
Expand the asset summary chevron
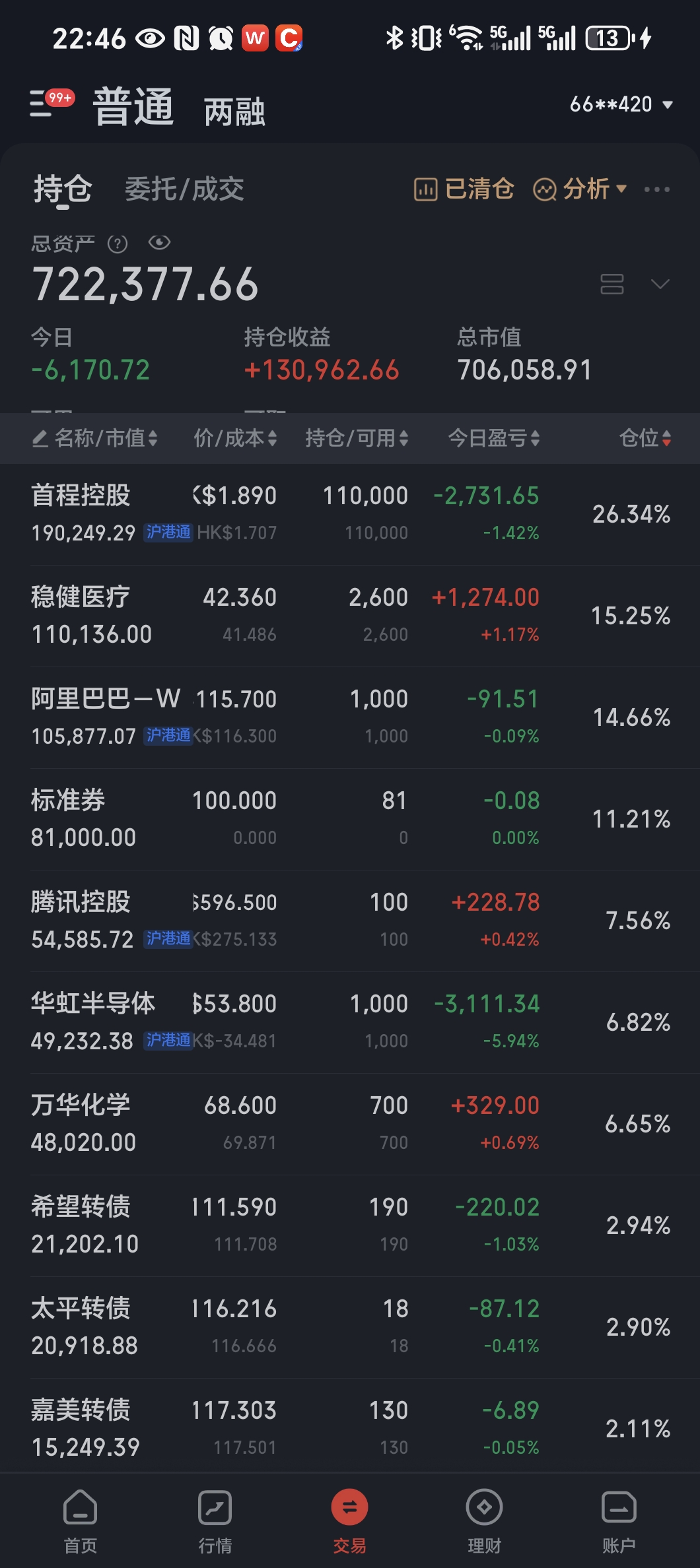(660, 284)
